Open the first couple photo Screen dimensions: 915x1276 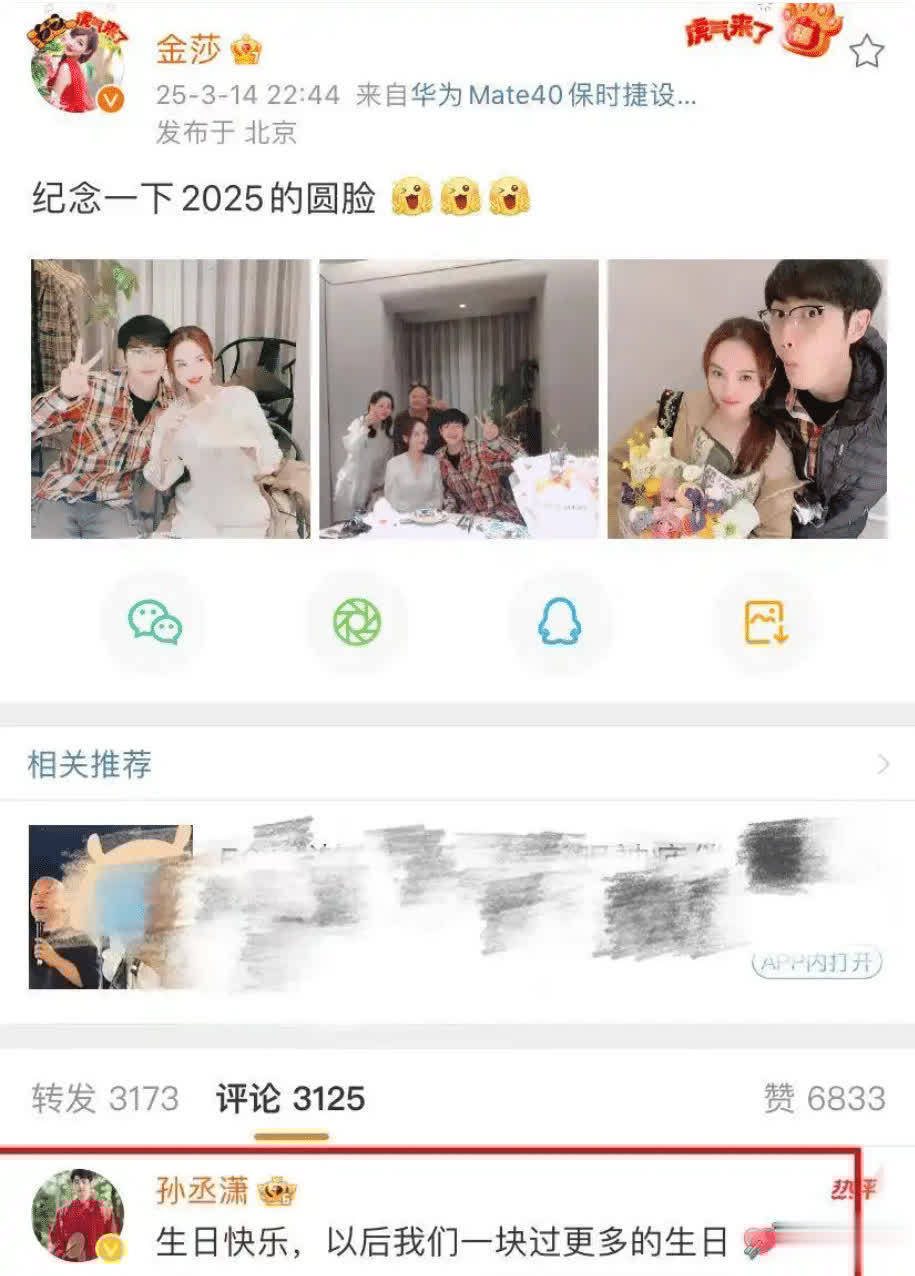pos(170,399)
